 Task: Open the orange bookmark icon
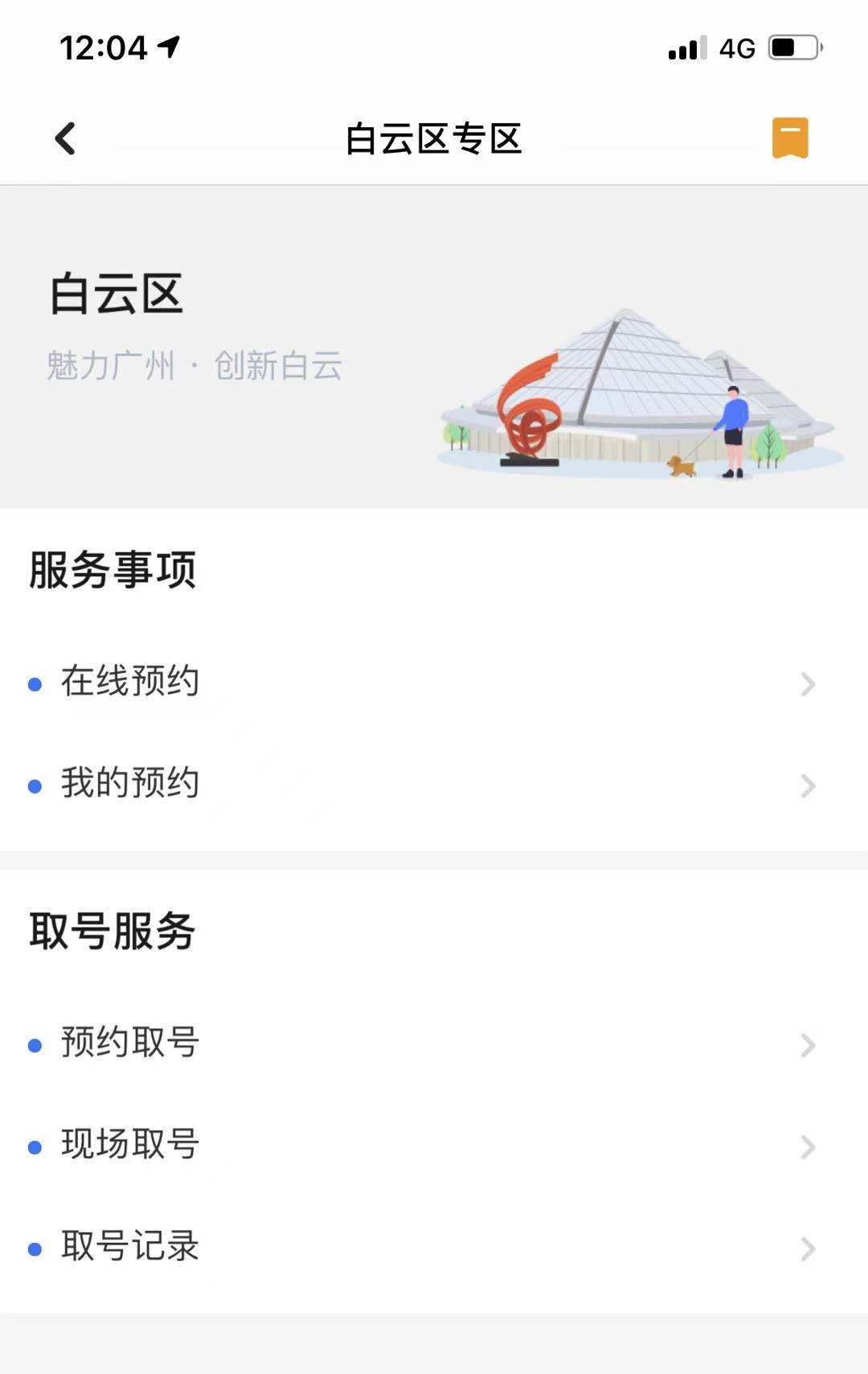790,138
